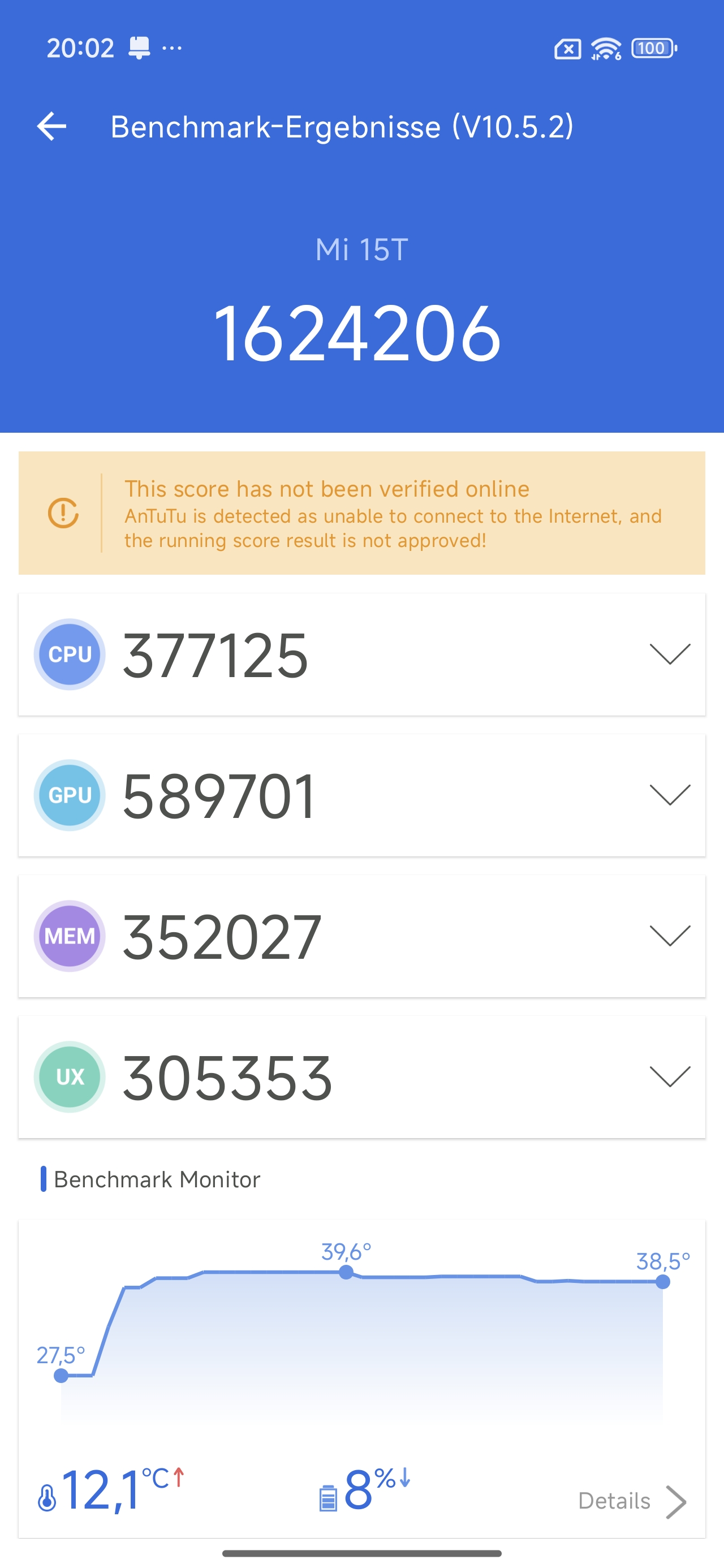Expand the UX score section
The image size is (724, 1568).
point(669,1076)
